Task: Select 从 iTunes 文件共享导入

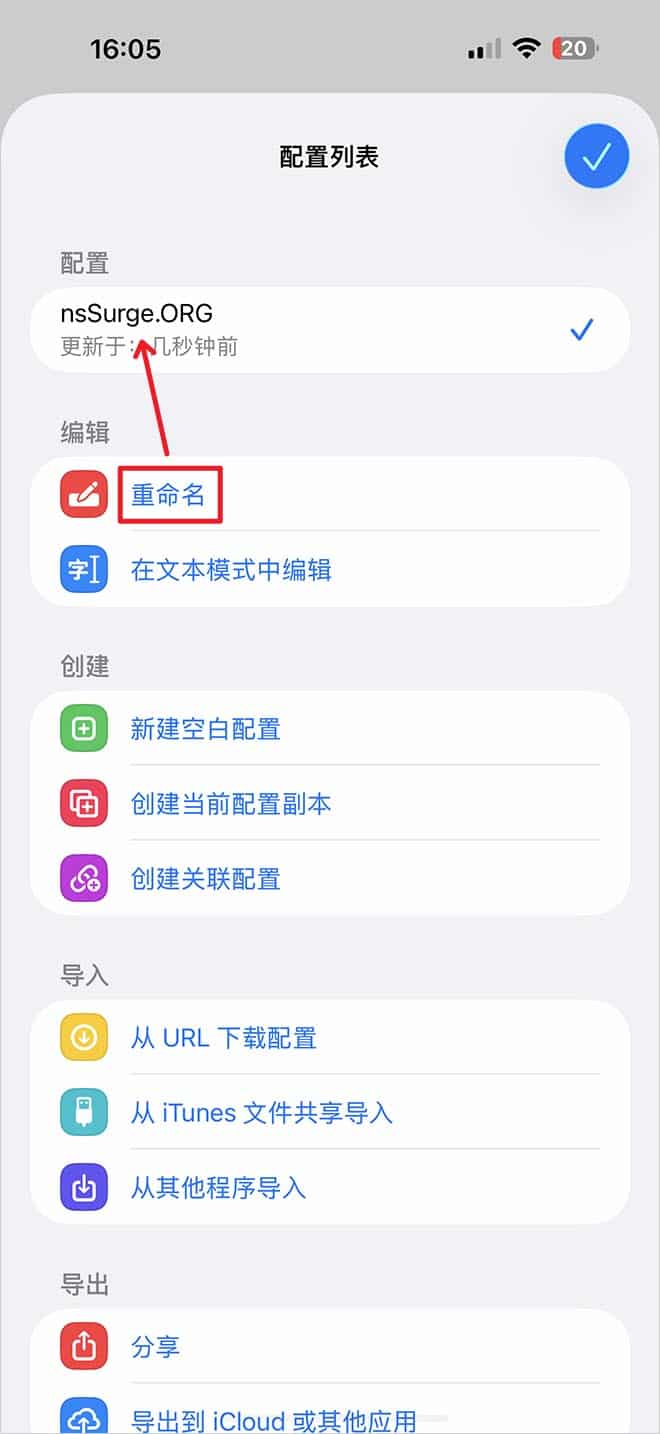Action: [x=261, y=1112]
